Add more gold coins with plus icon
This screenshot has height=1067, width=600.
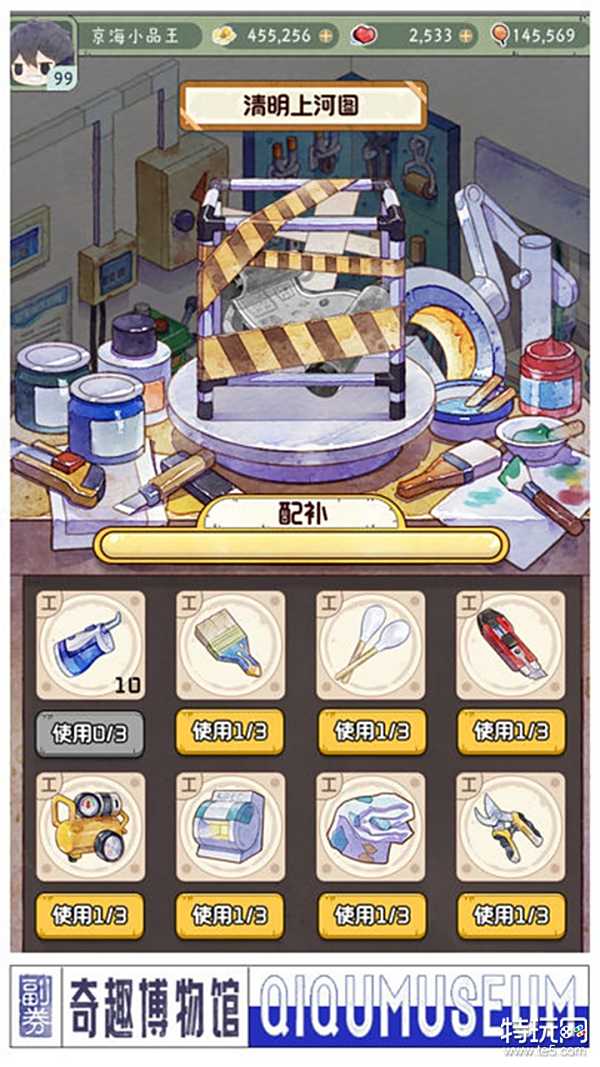click(x=325, y=36)
